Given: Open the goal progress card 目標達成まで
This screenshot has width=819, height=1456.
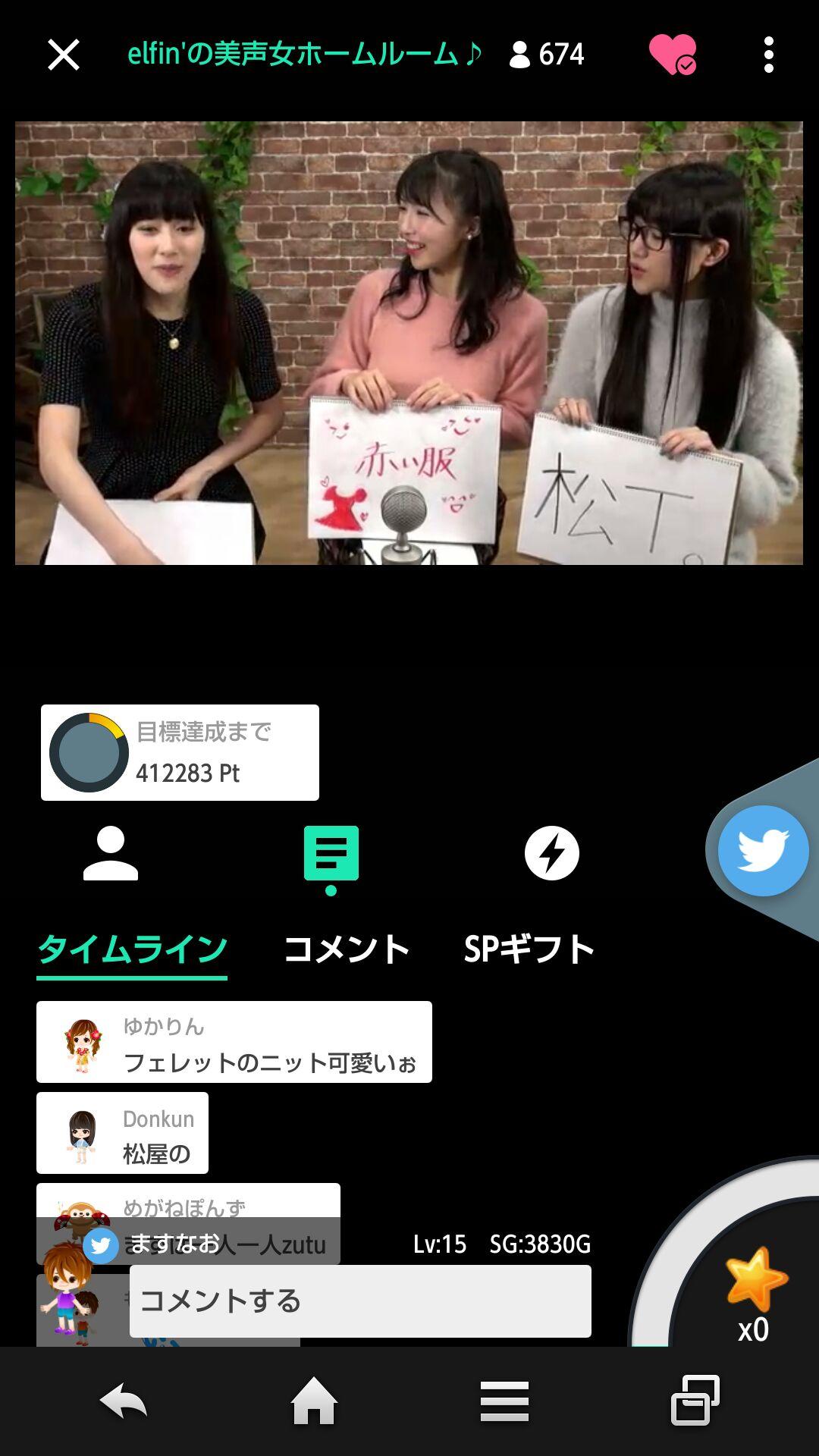Looking at the screenshot, I should (180, 752).
